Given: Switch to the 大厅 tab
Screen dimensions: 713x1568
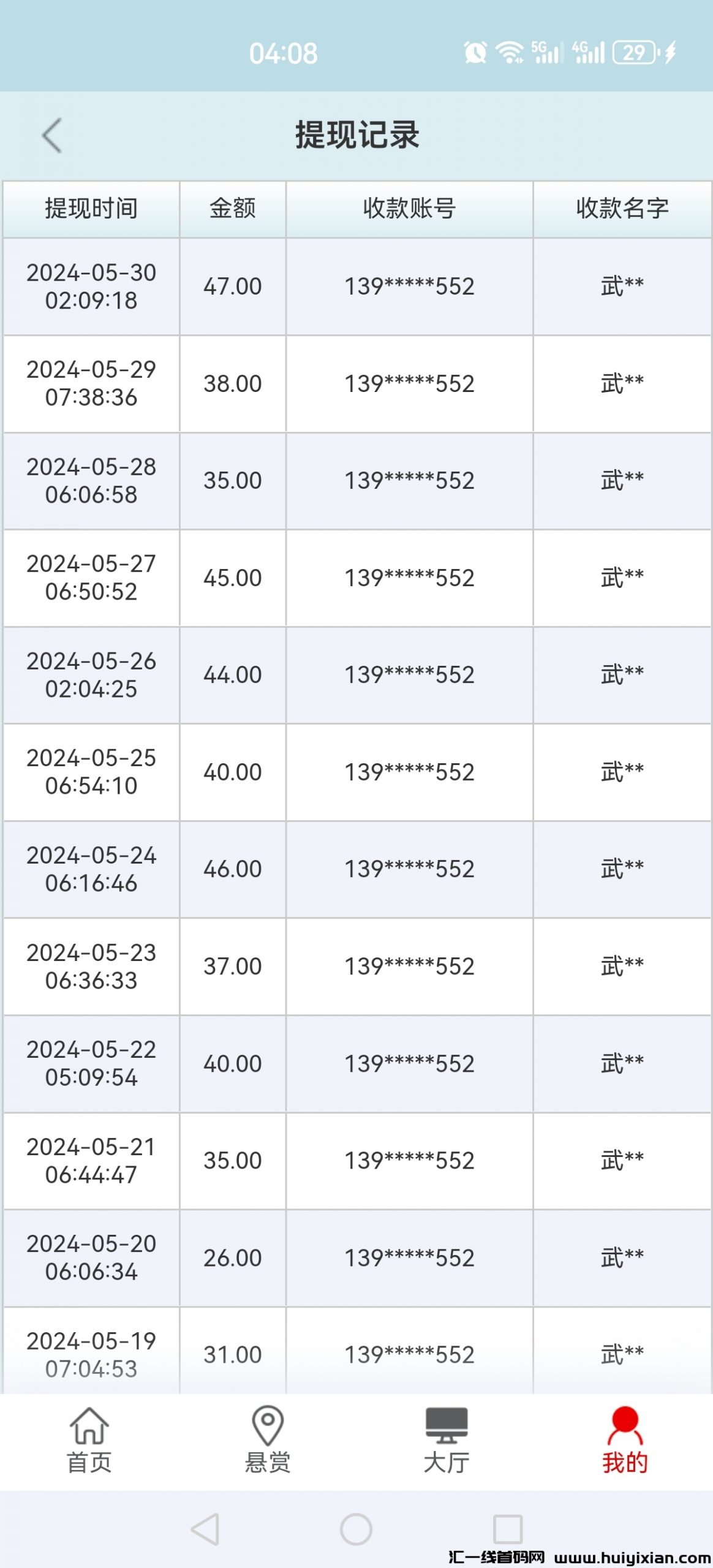Looking at the screenshot, I should (446, 1439).
